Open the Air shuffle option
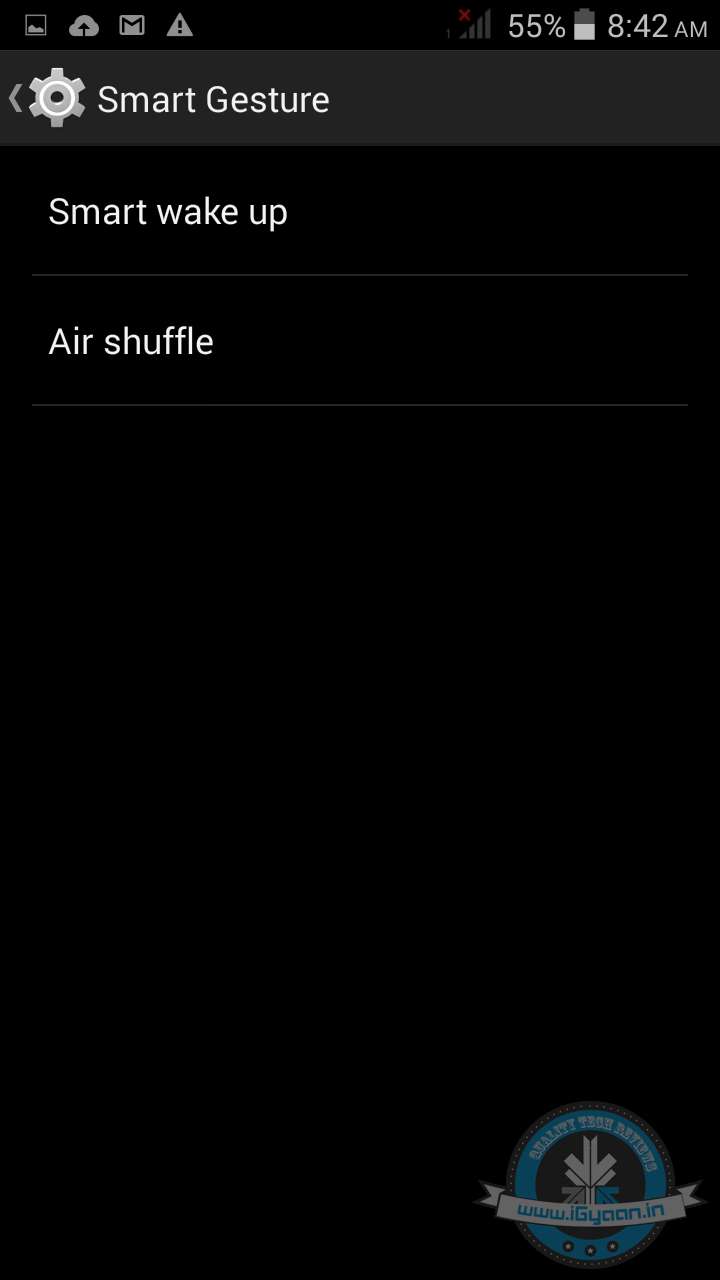The image size is (720, 1280). (x=360, y=342)
